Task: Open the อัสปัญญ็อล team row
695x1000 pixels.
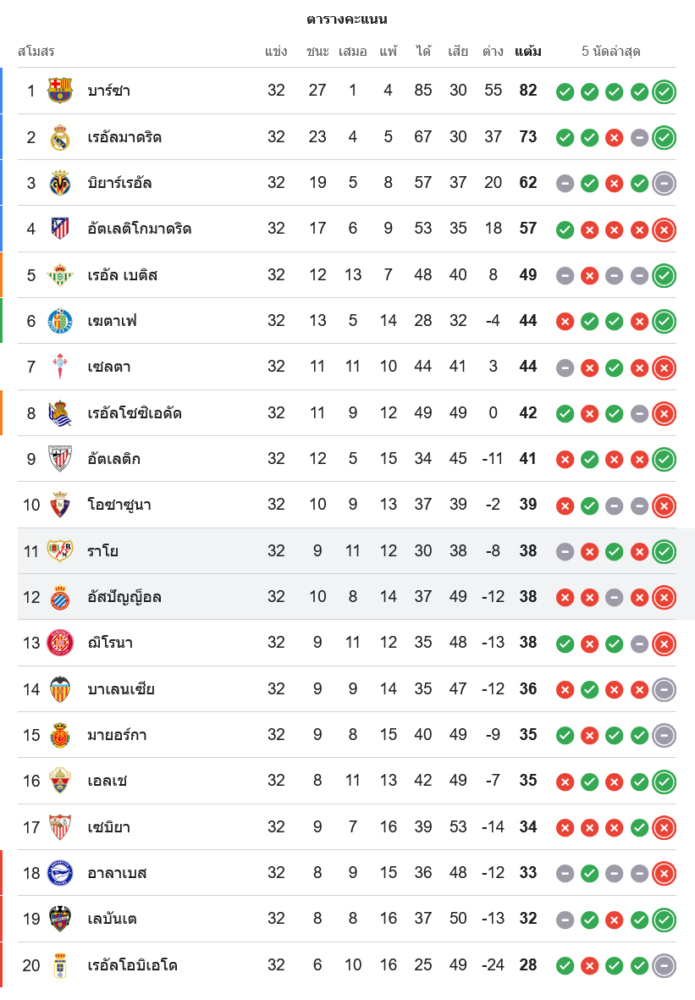Action: (124, 597)
